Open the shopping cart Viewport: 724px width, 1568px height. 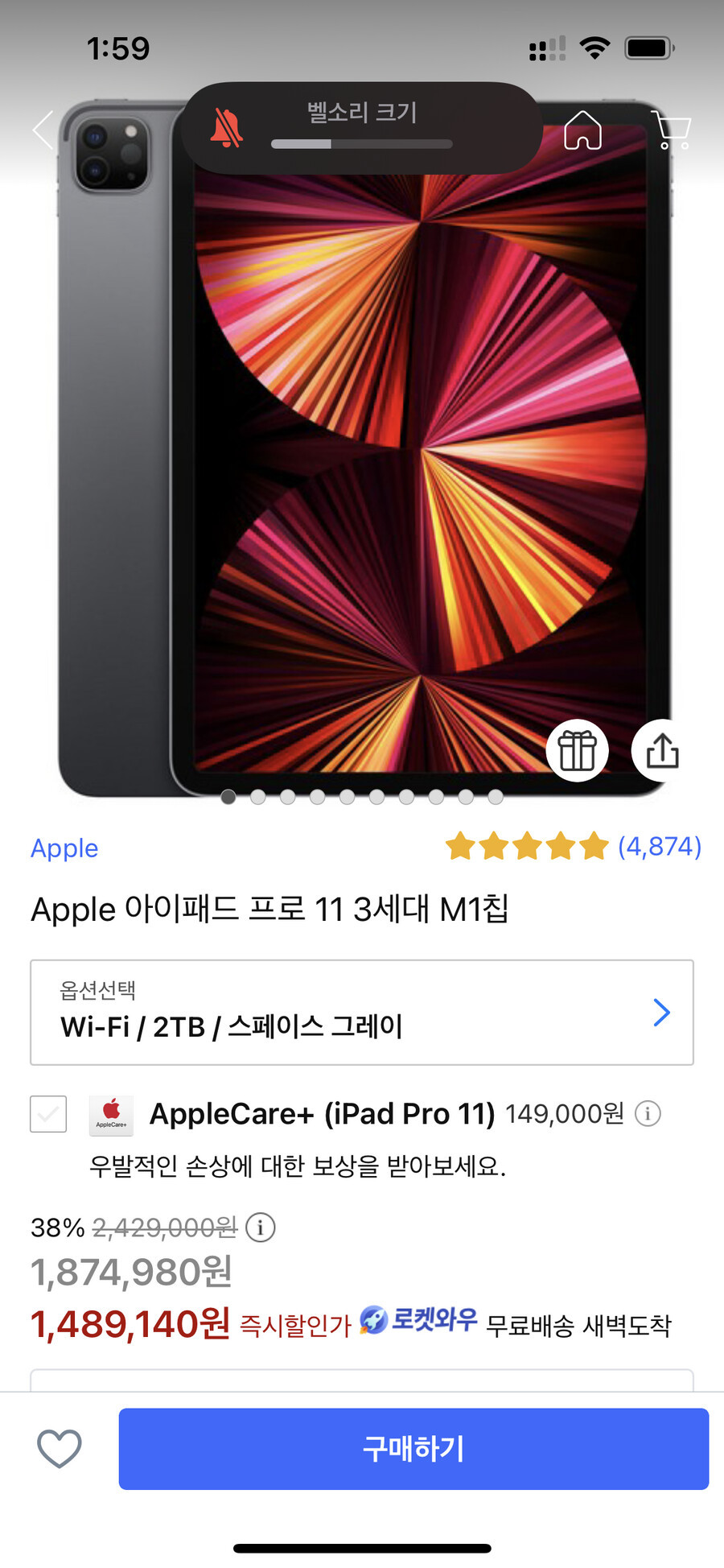[x=672, y=130]
